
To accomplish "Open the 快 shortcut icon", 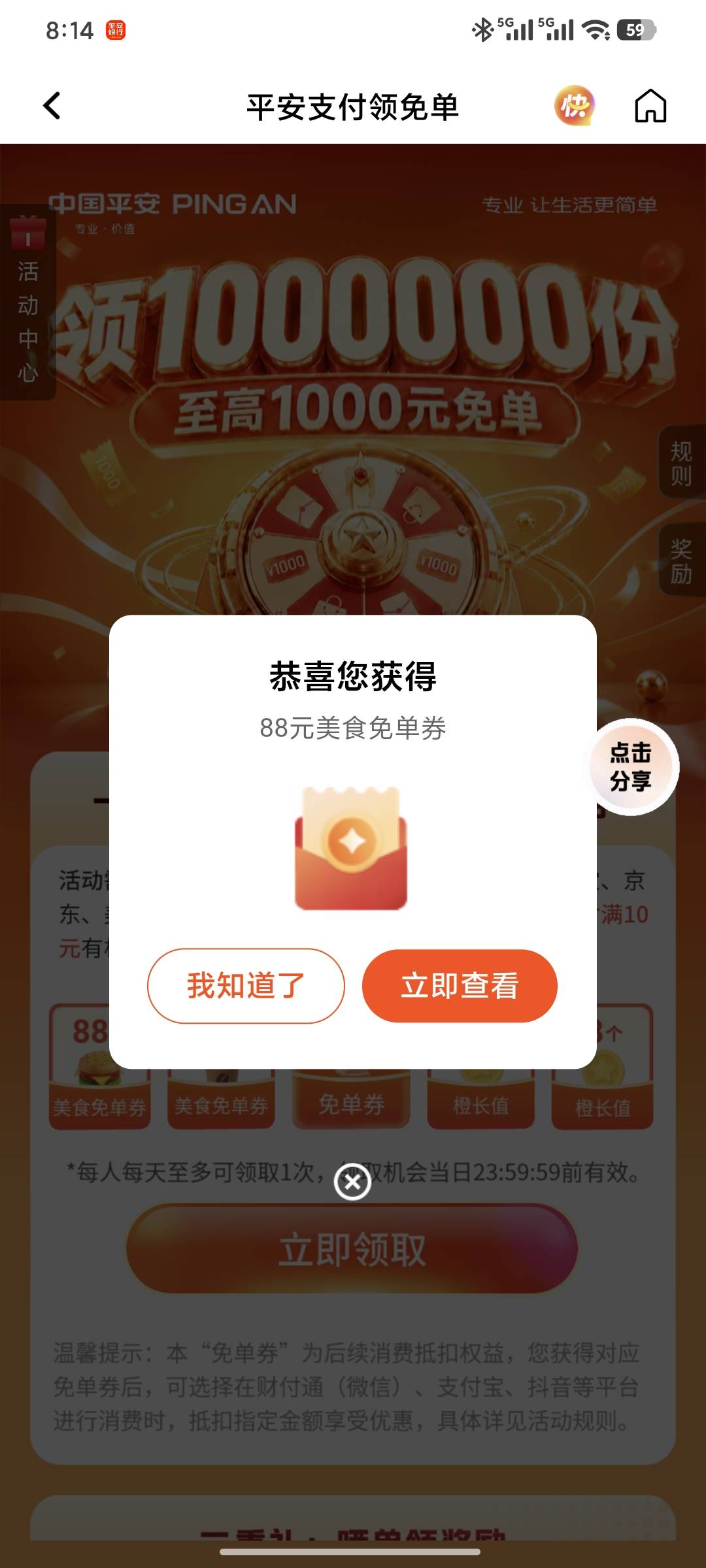I will [575, 105].
